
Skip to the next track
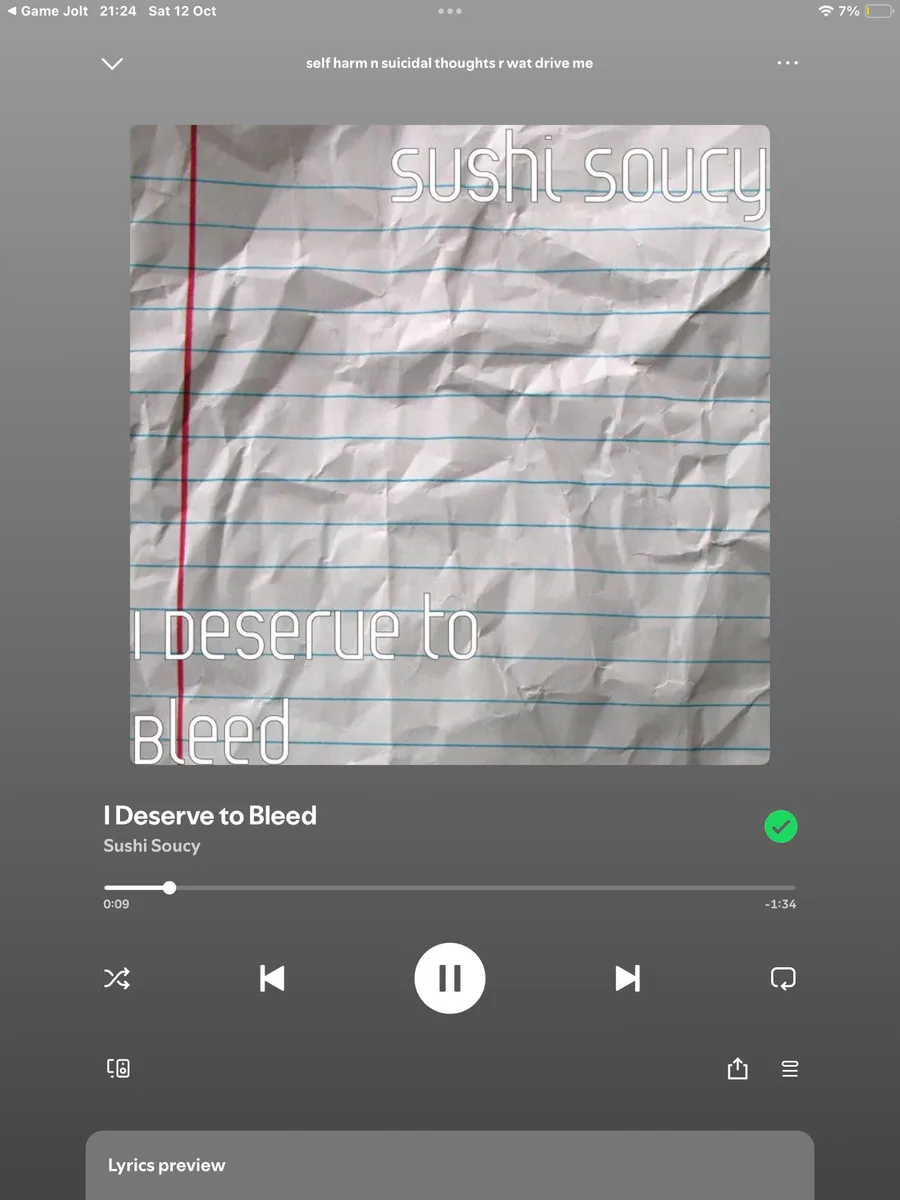pos(627,978)
